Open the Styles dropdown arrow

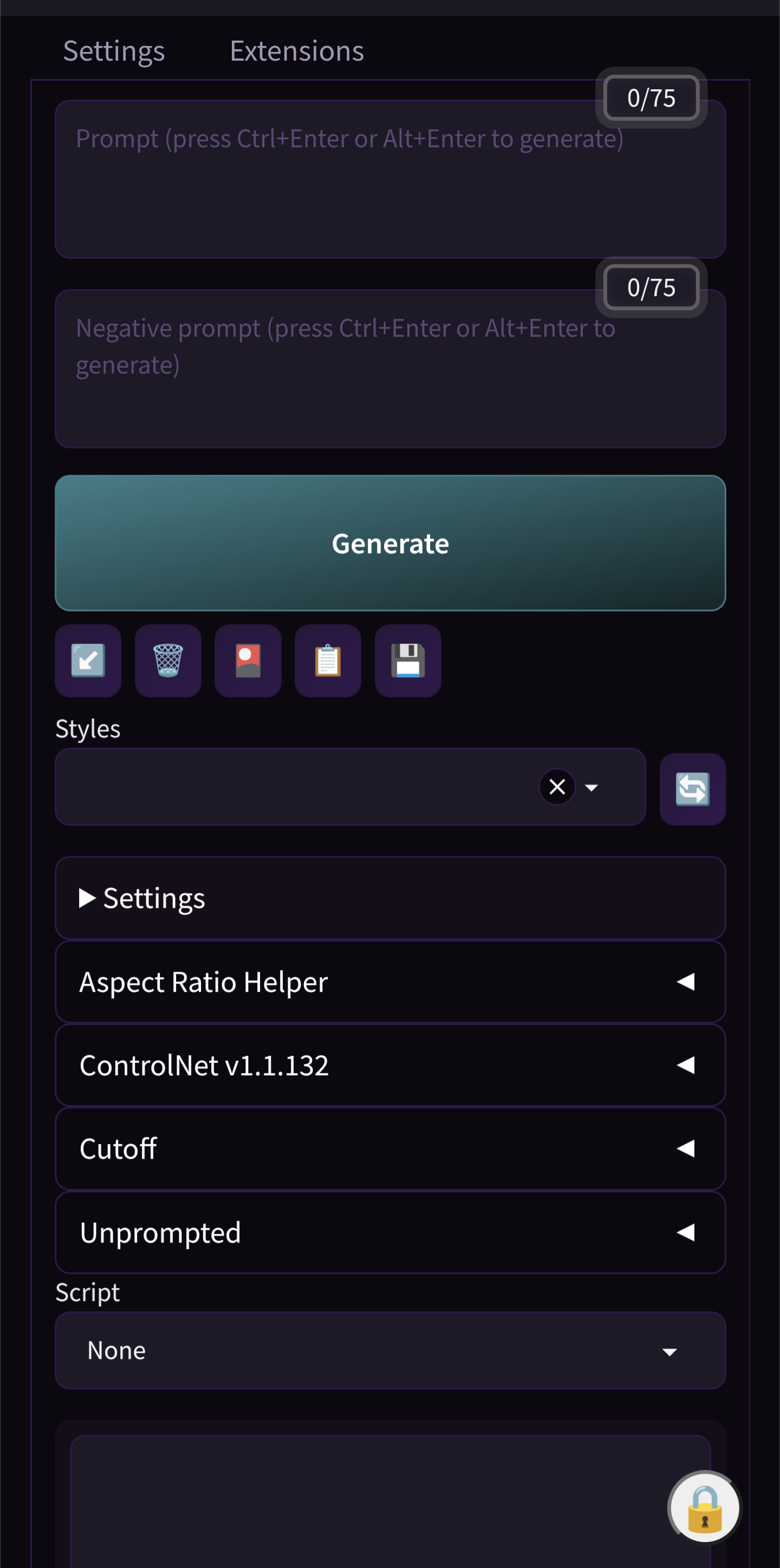coord(591,788)
